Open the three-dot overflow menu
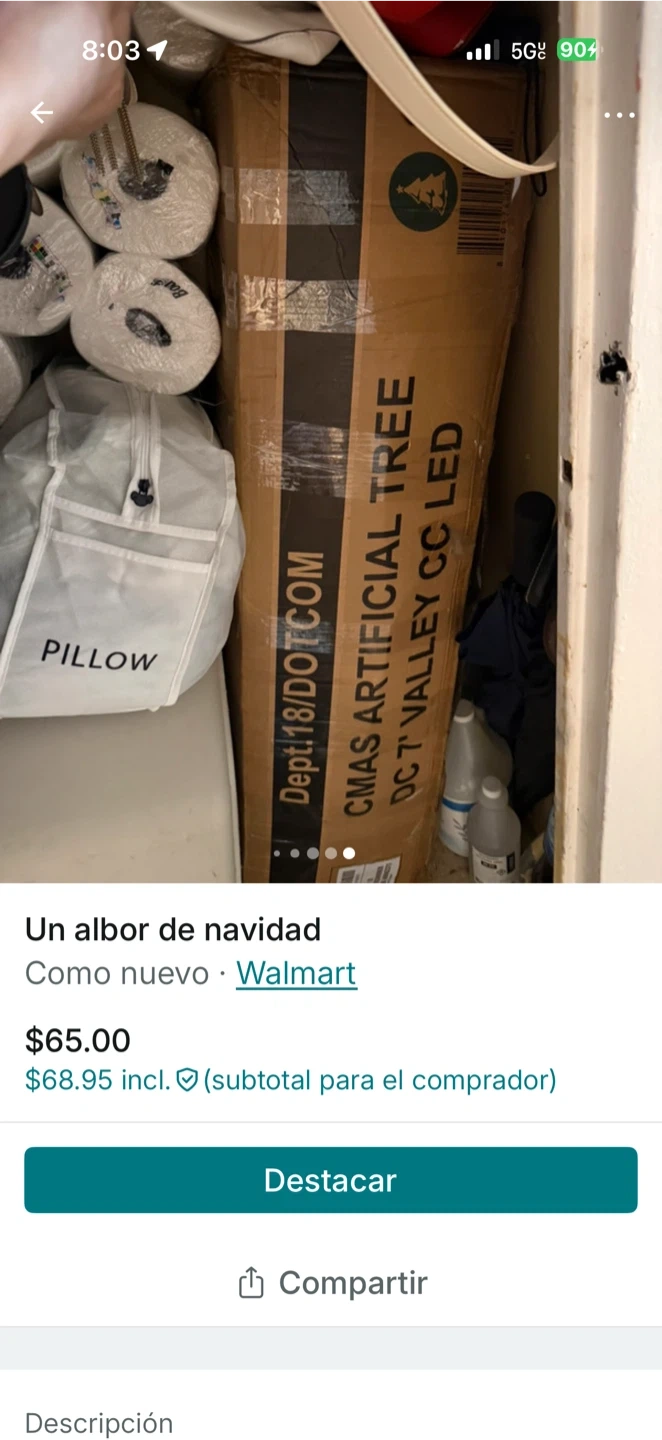This screenshot has width=662, height=1440. [619, 116]
